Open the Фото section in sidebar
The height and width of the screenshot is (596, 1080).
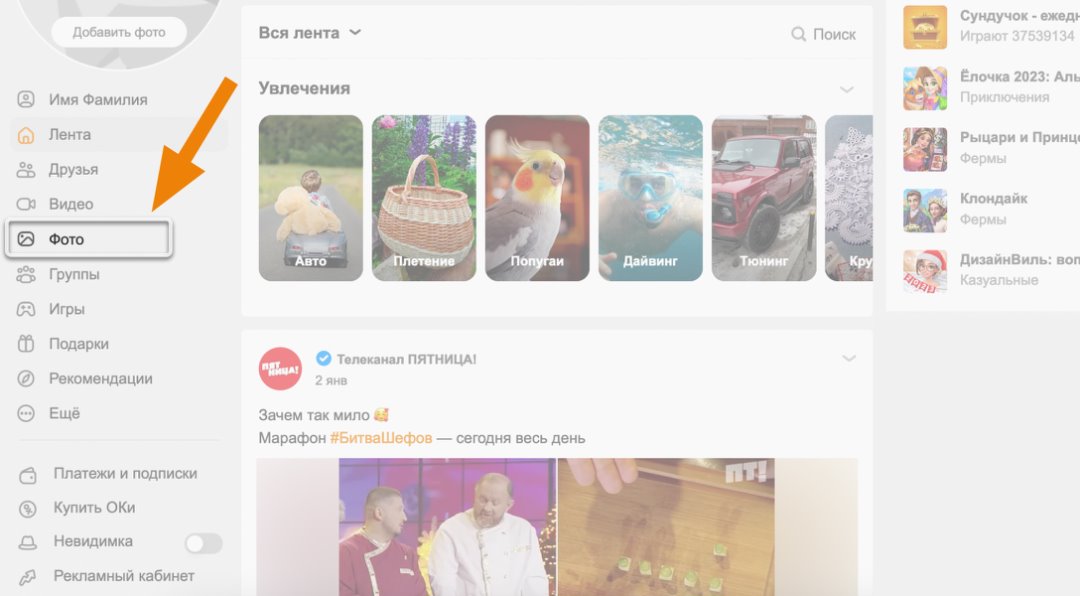pyautogui.click(x=66, y=239)
